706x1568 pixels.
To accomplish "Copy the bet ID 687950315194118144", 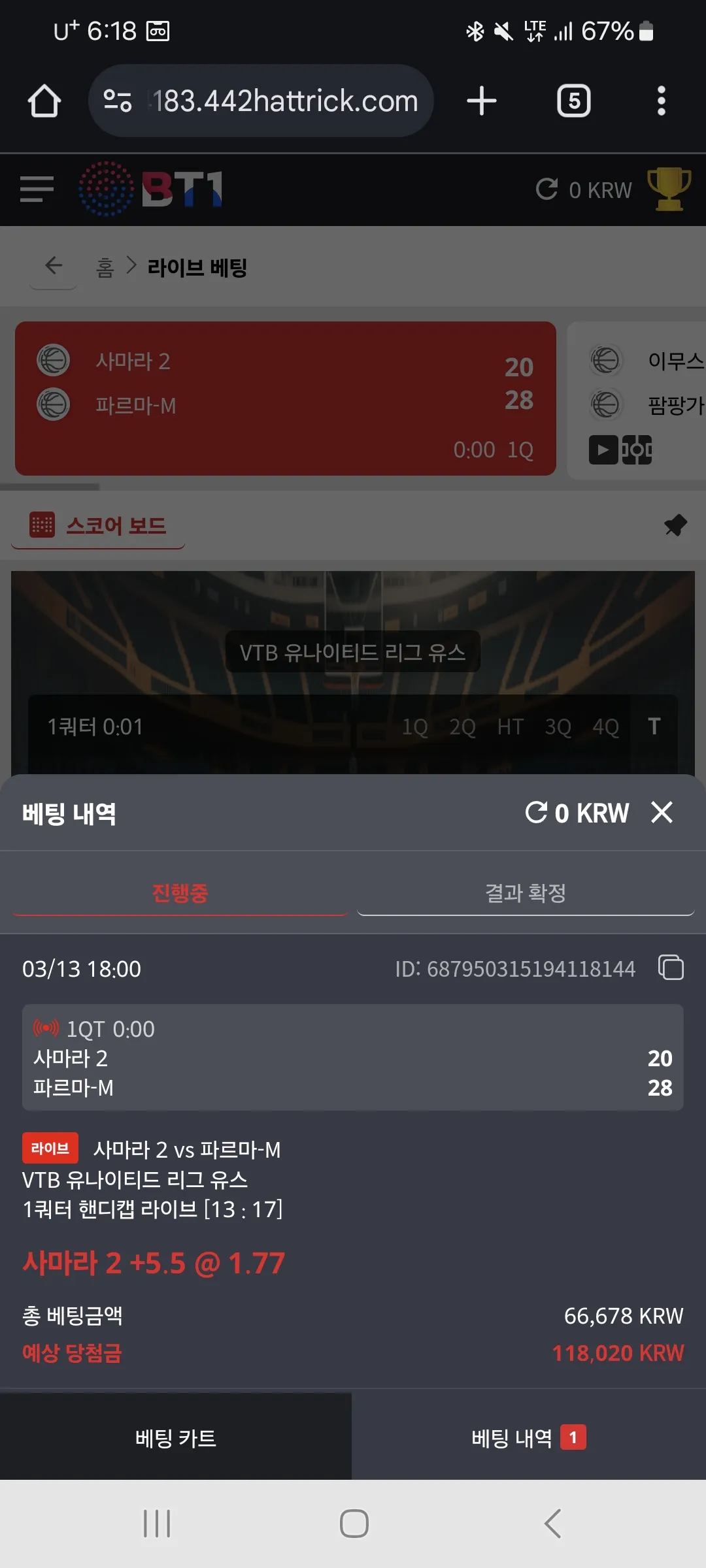I will pyautogui.click(x=671, y=968).
